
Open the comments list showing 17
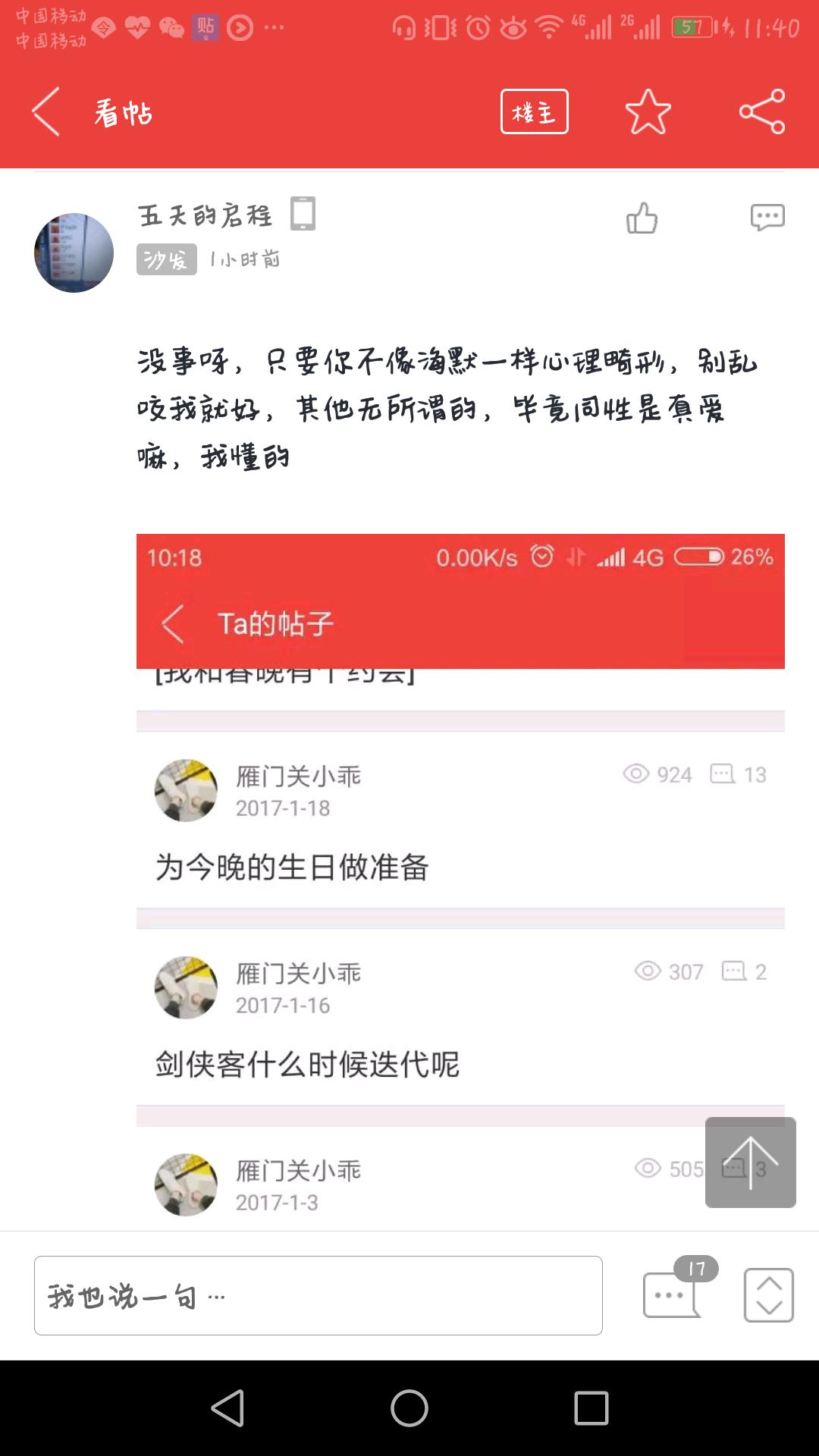point(673,1293)
